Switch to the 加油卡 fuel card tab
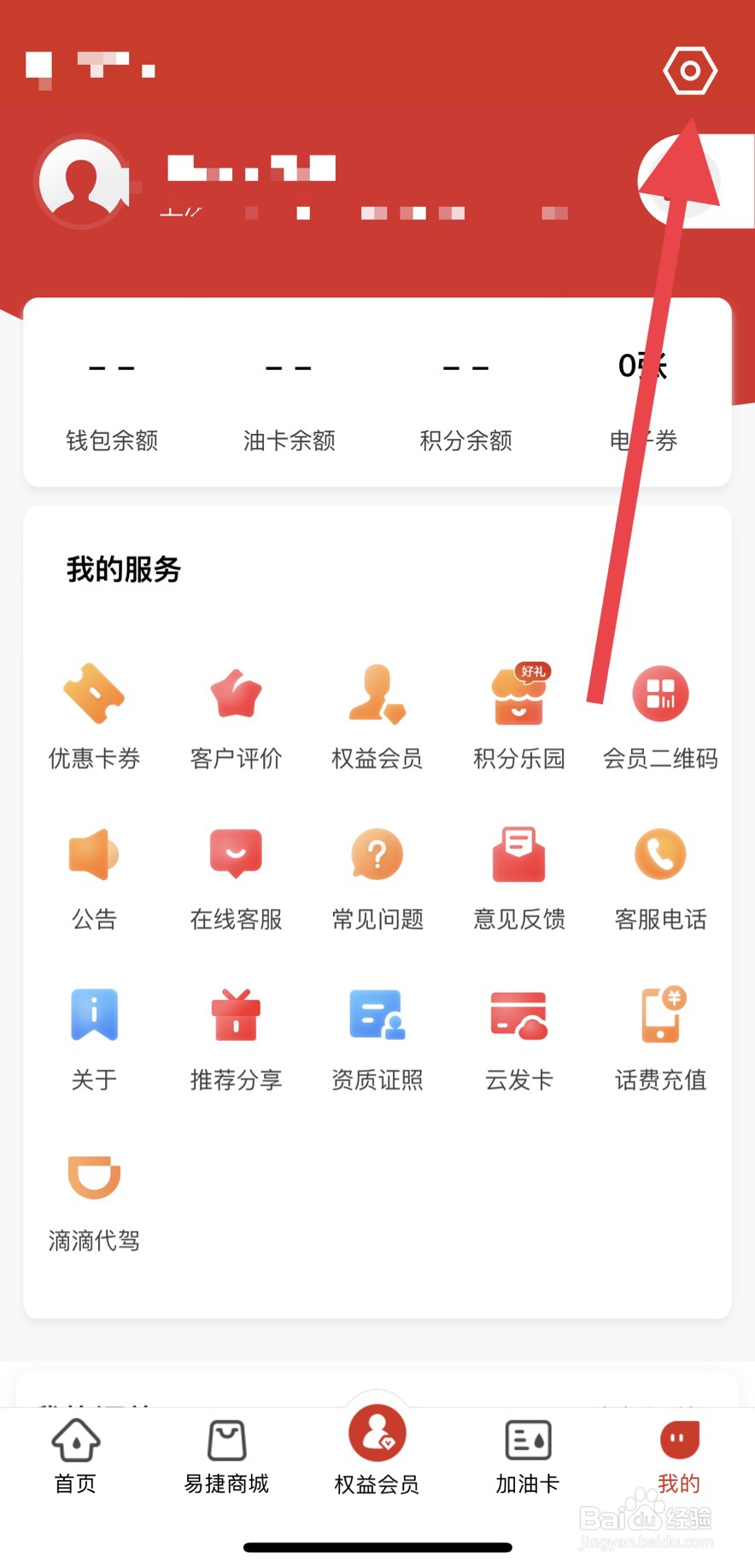Screen dimensions: 755x1568 526,1453
